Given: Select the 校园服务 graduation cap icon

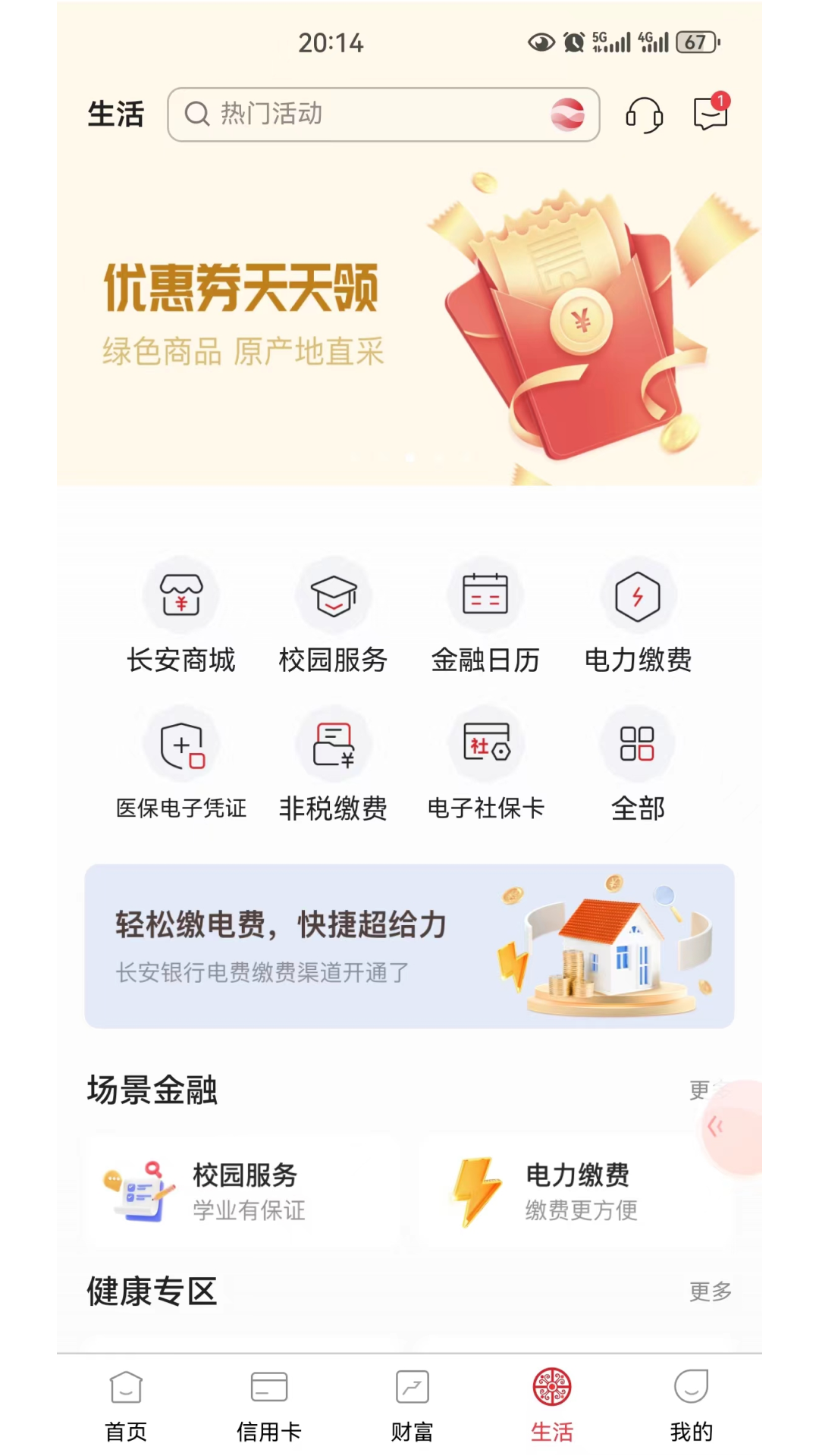Looking at the screenshot, I should point(334,595).
